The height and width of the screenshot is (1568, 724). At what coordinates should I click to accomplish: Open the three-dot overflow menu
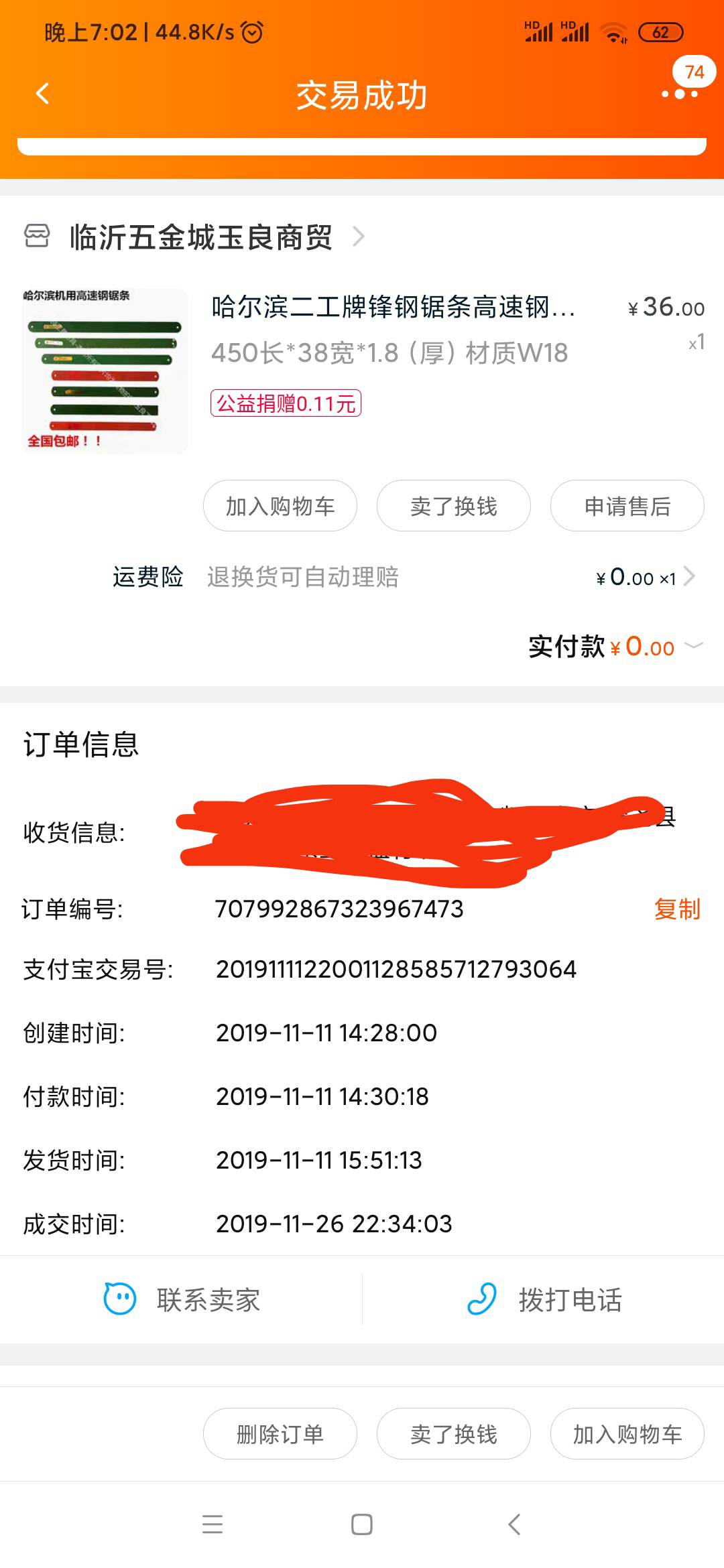(680, 94)
